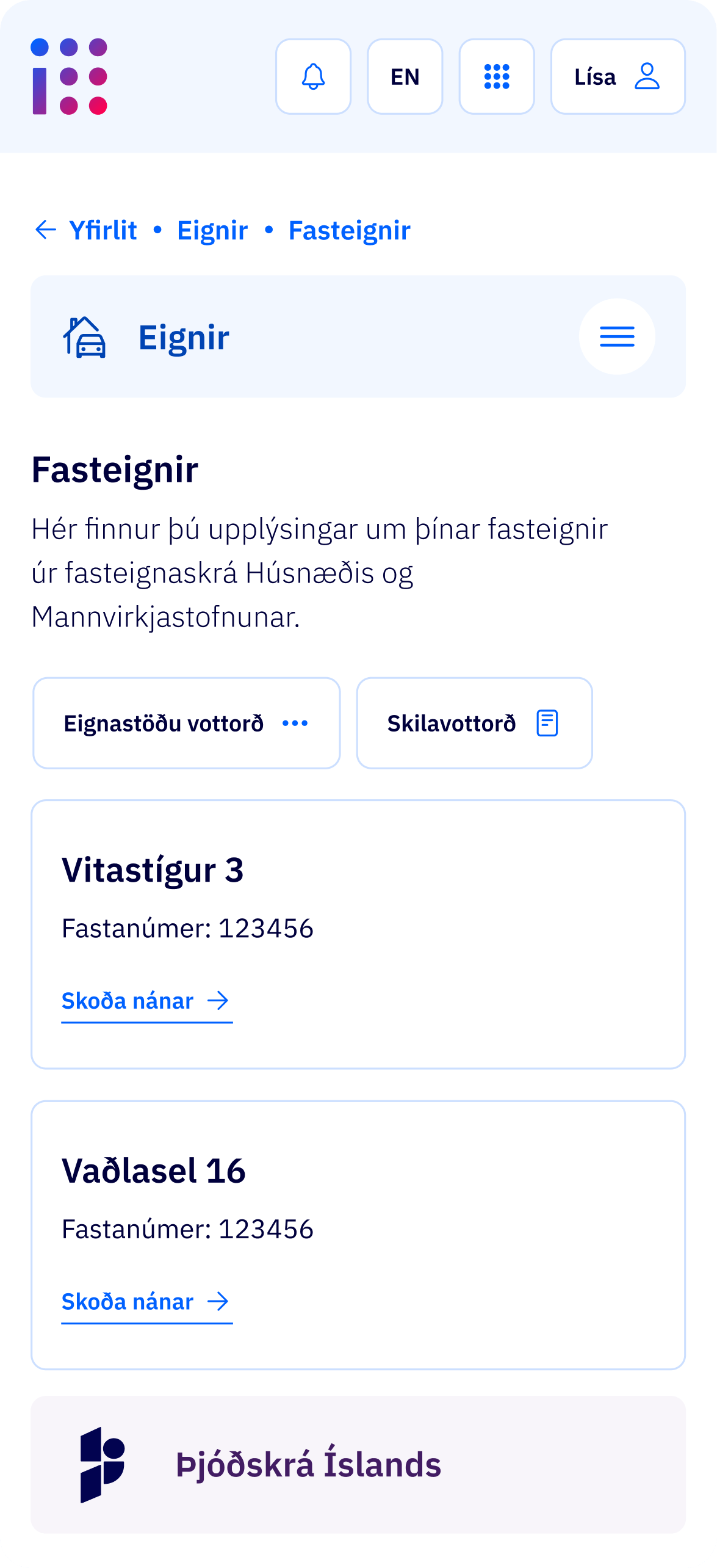The height and width of the screenshot is (1568, 717).
Task: Switch language to EN
Action: pyautogui.click(x=405, y=76)
